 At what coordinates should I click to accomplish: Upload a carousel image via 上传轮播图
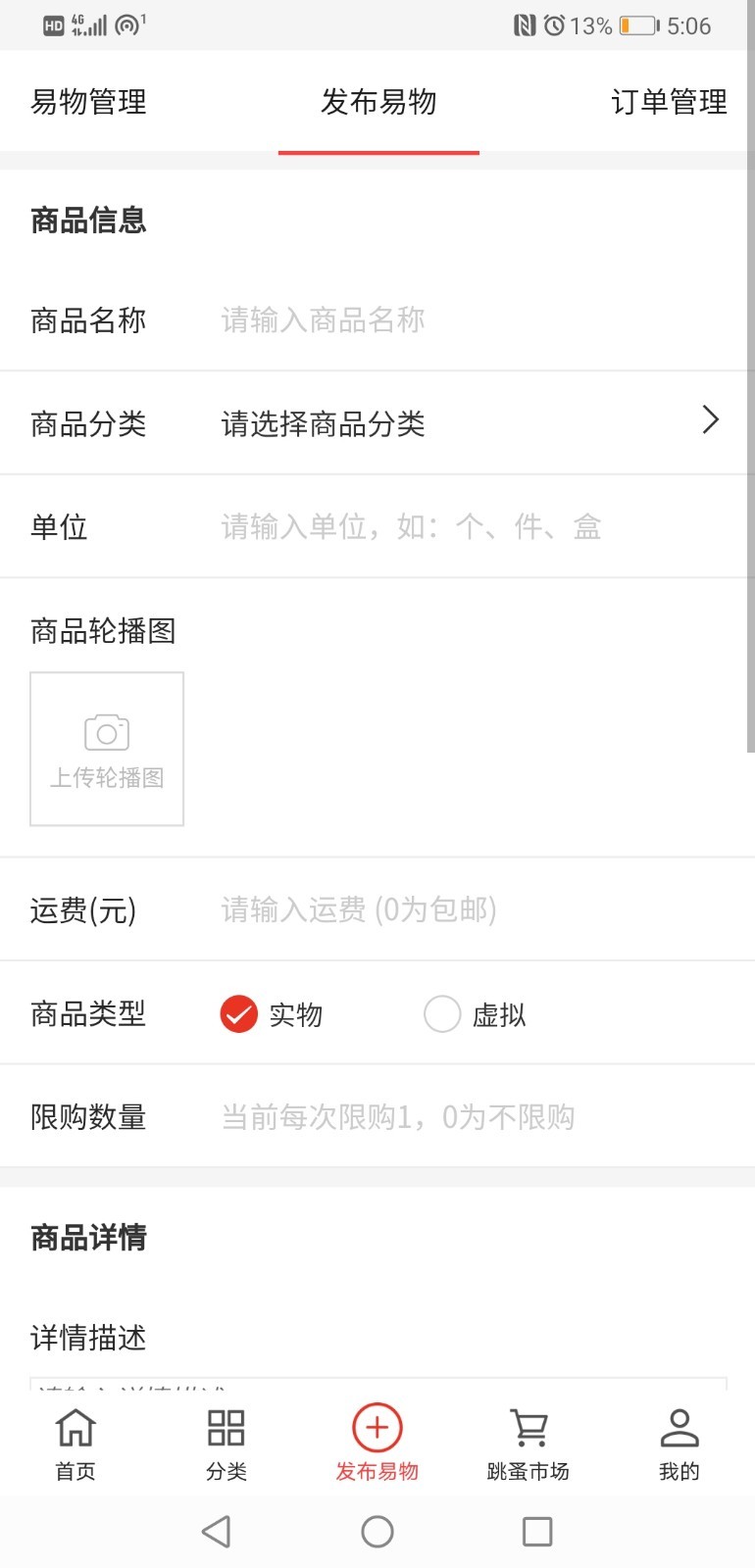tap(107, 749)
